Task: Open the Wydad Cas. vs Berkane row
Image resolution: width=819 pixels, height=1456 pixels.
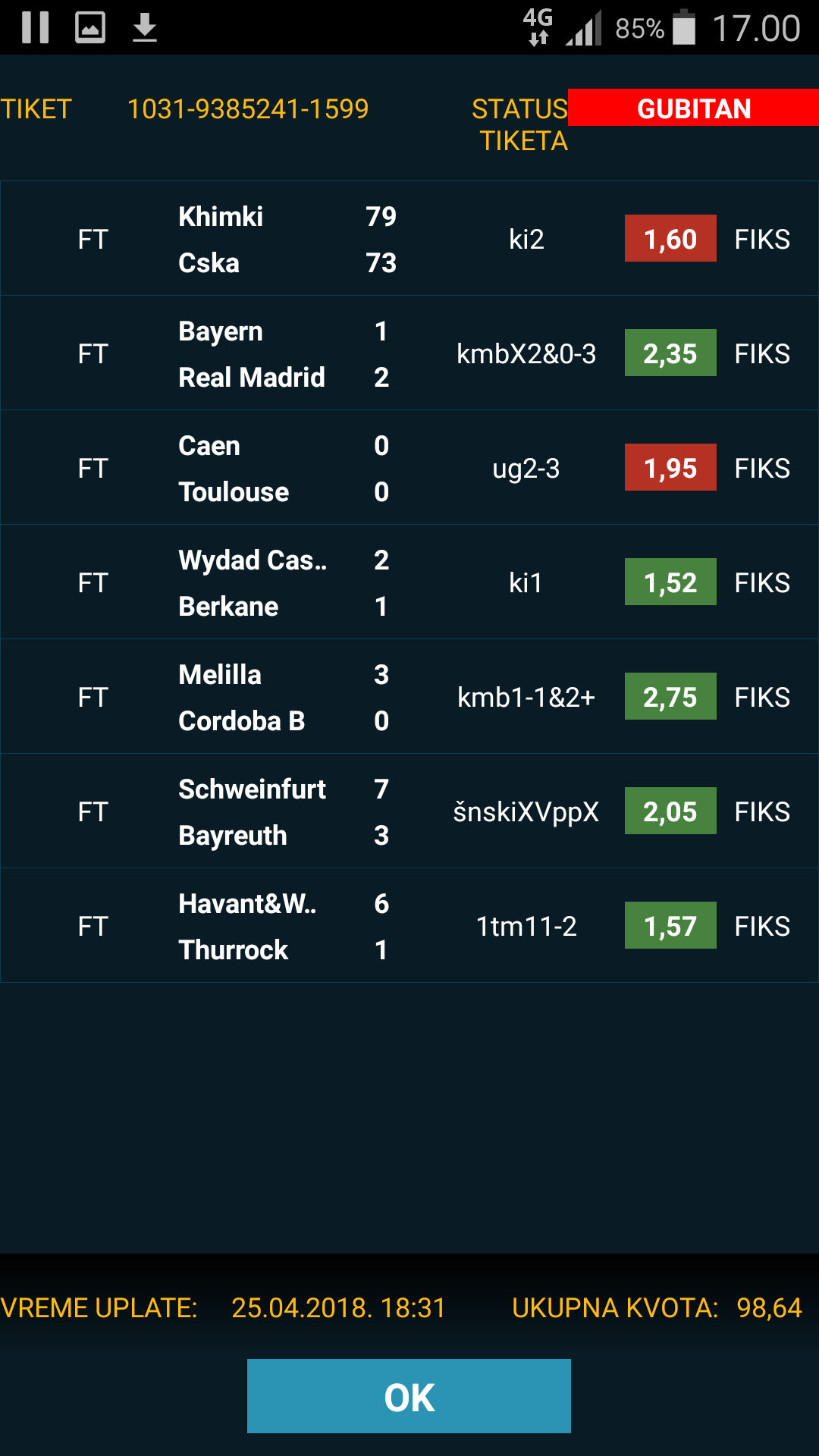Action: tap(409, 582)
